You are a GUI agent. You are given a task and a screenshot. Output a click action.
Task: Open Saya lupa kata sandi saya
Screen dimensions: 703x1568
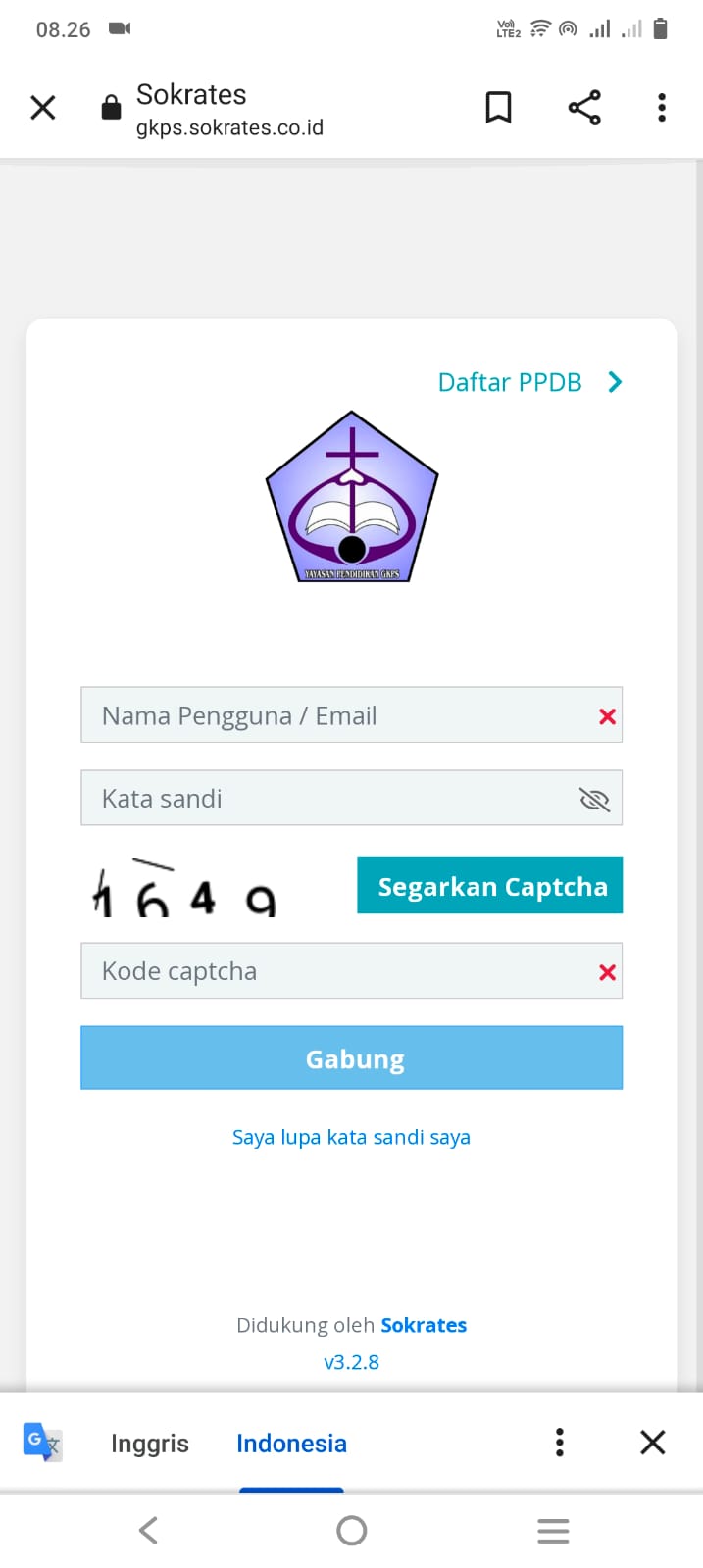click(351, 1137)
